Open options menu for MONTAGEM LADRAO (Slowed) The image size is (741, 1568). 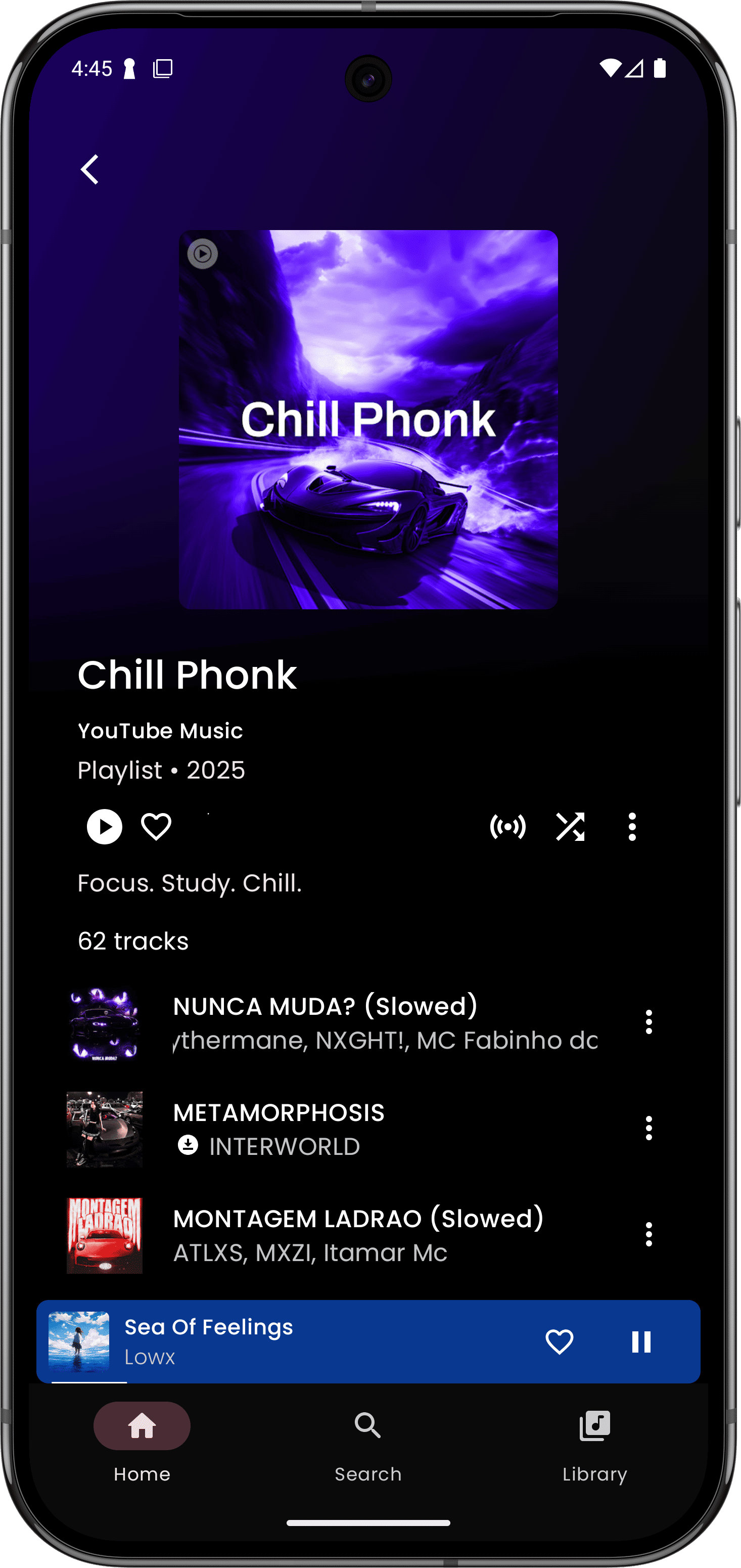click(650, 1235)
